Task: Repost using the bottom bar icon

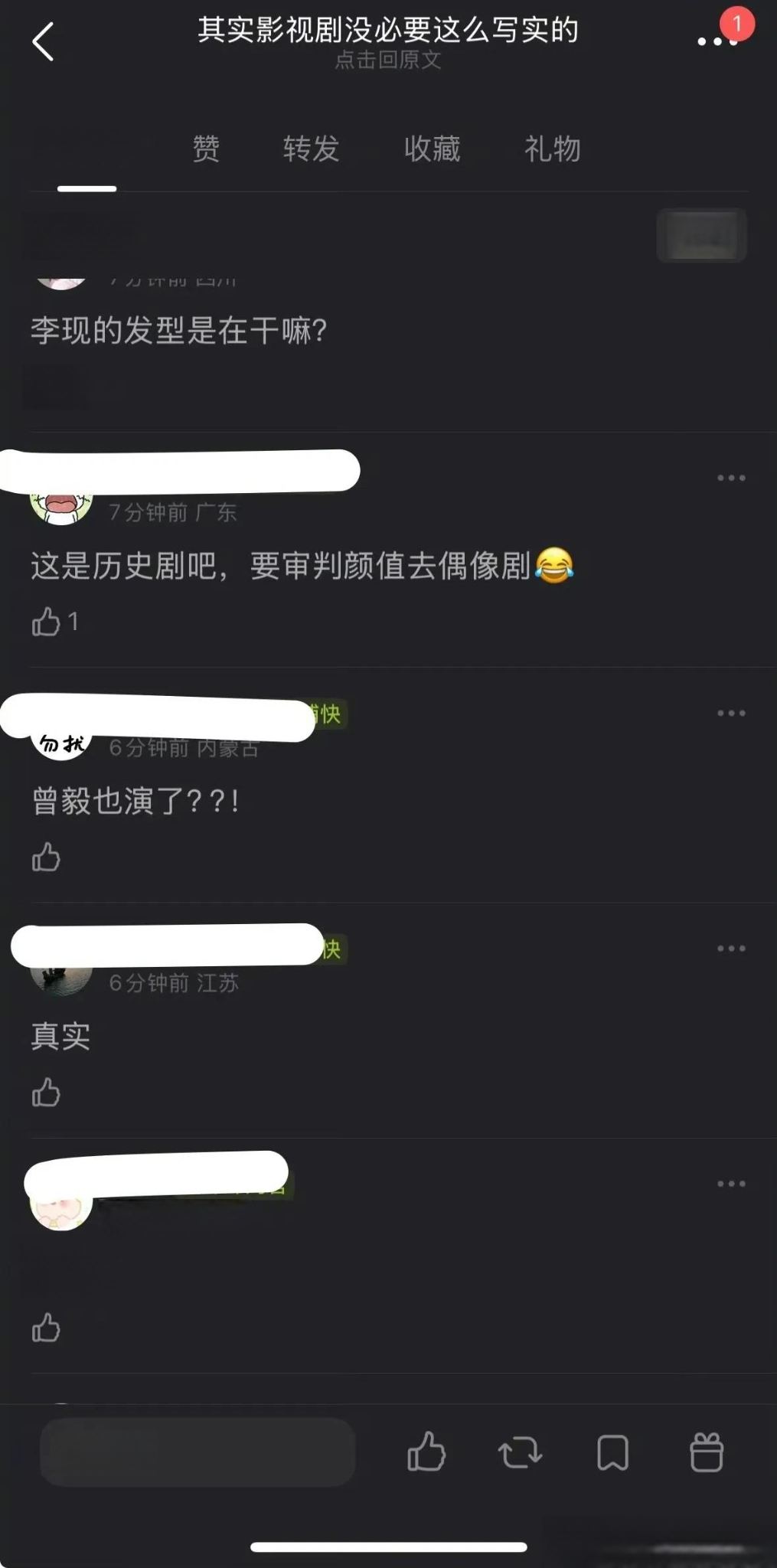Action: [520, 1452]
